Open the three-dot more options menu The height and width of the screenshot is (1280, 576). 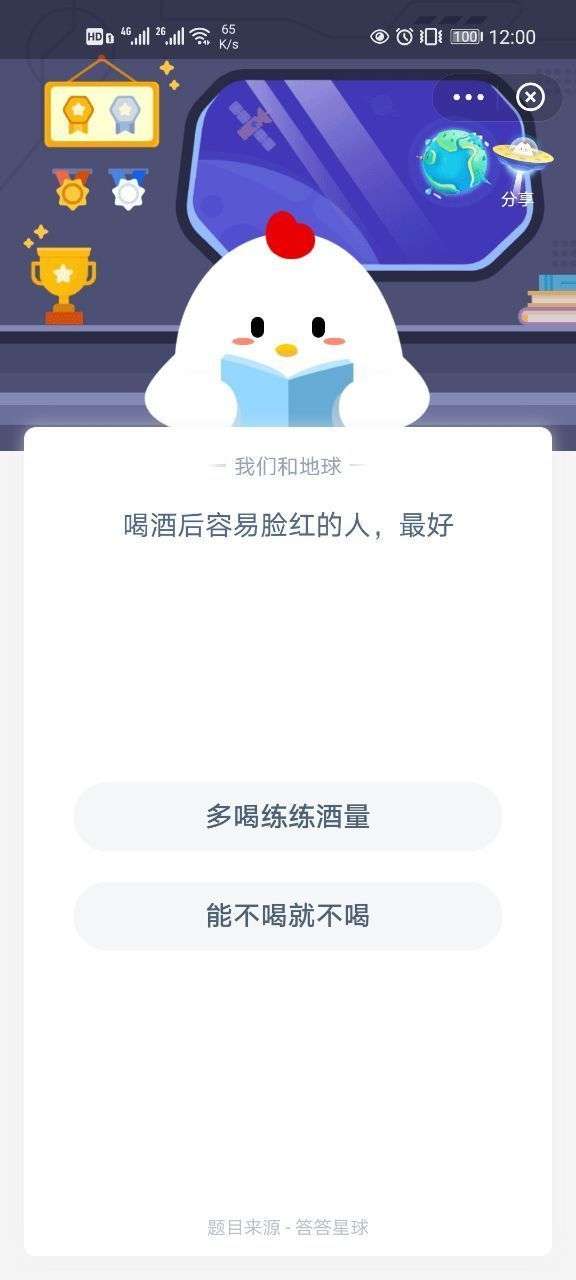tap(468, 97)
